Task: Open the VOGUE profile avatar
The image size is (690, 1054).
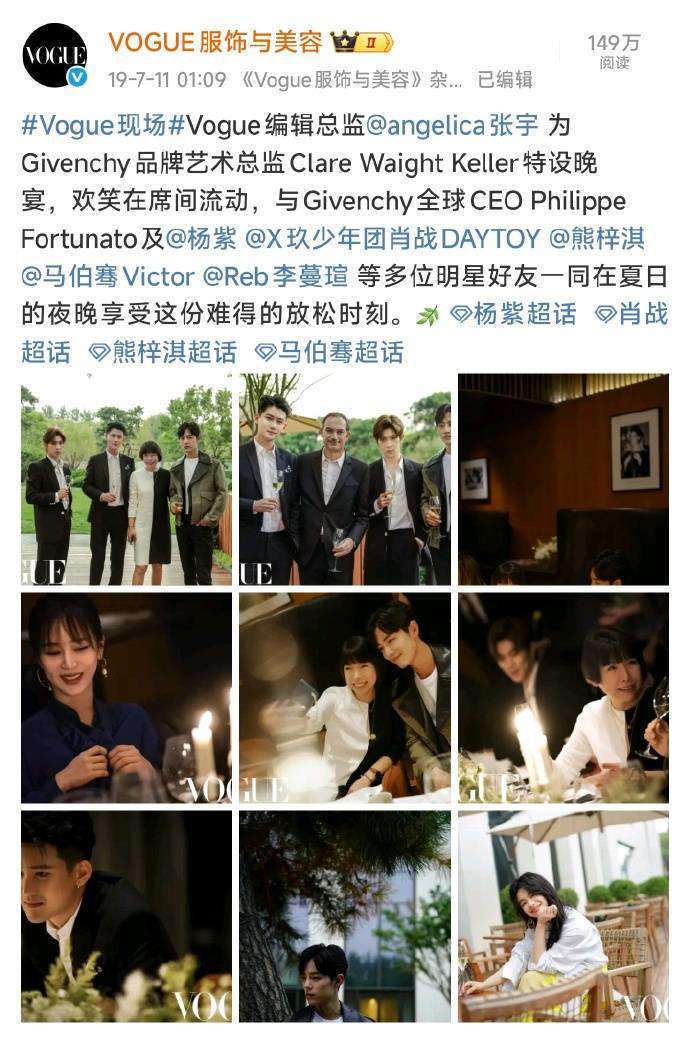Action: (54, 55)
